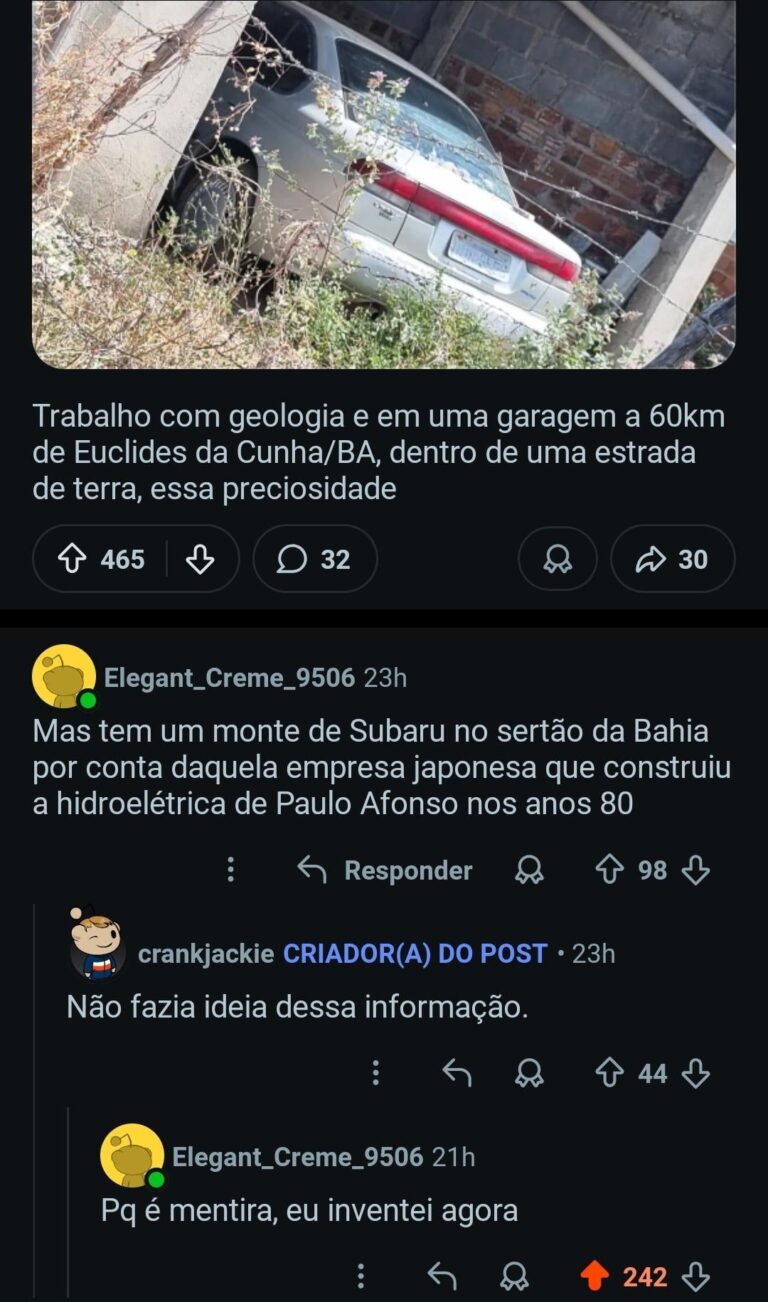Image resolution: width=768 pixels, height=1302 pixels.
Task: Downvote the "Pq é mentira" comment
Action: [695, 1276]
